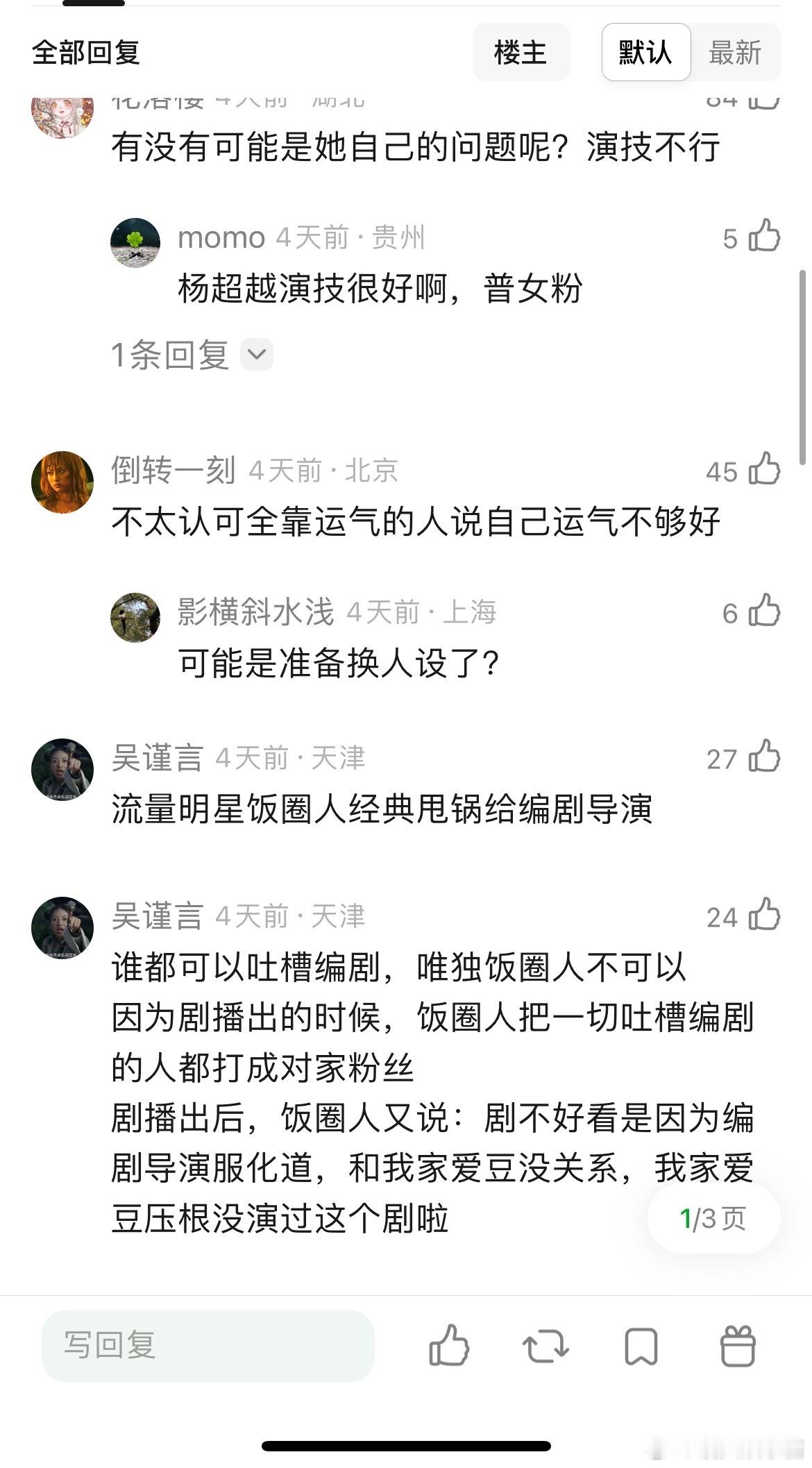812x1468 pixels.
Task: Like 吴谨言's comment with 24 likes
Action: pos(764,916)
